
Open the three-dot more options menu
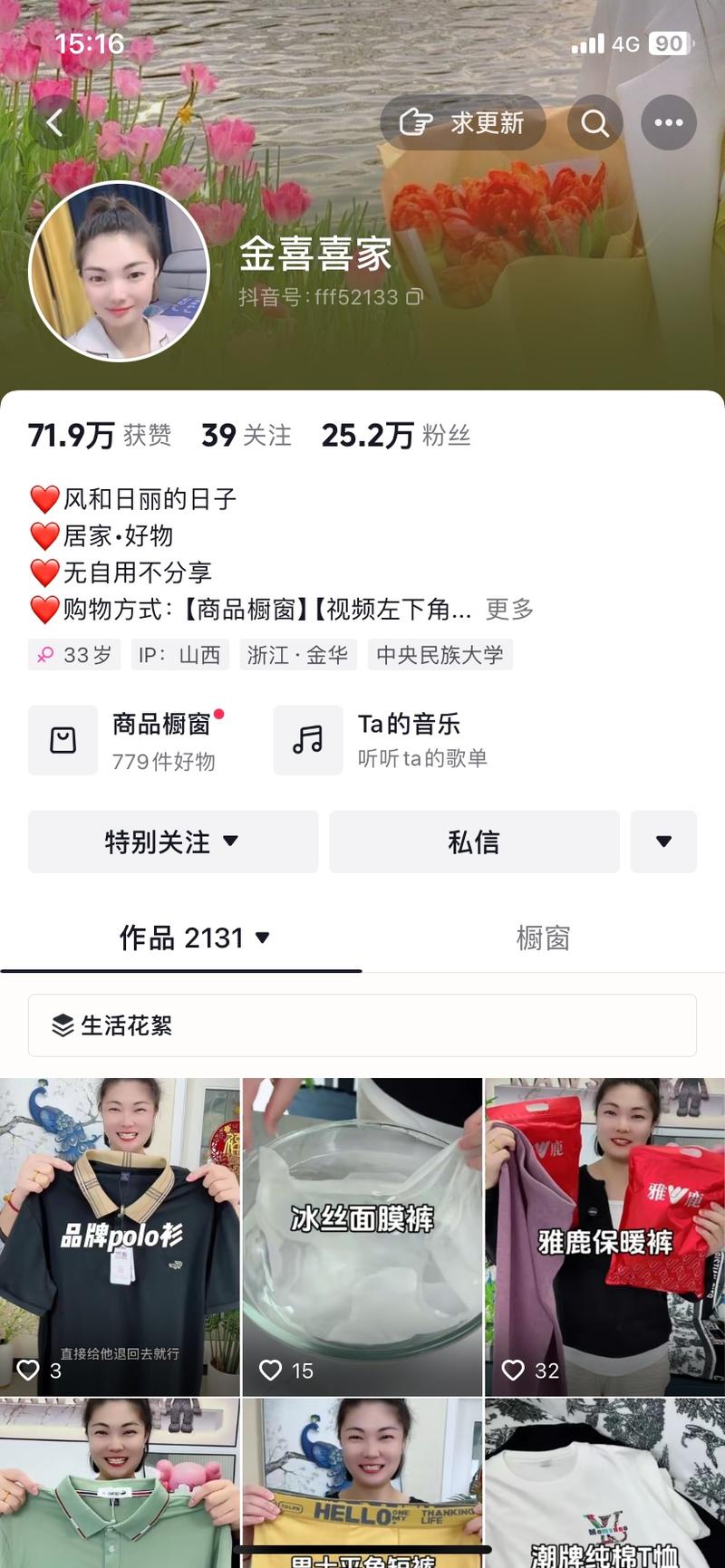pyautogui.click(x=669, y=122)
